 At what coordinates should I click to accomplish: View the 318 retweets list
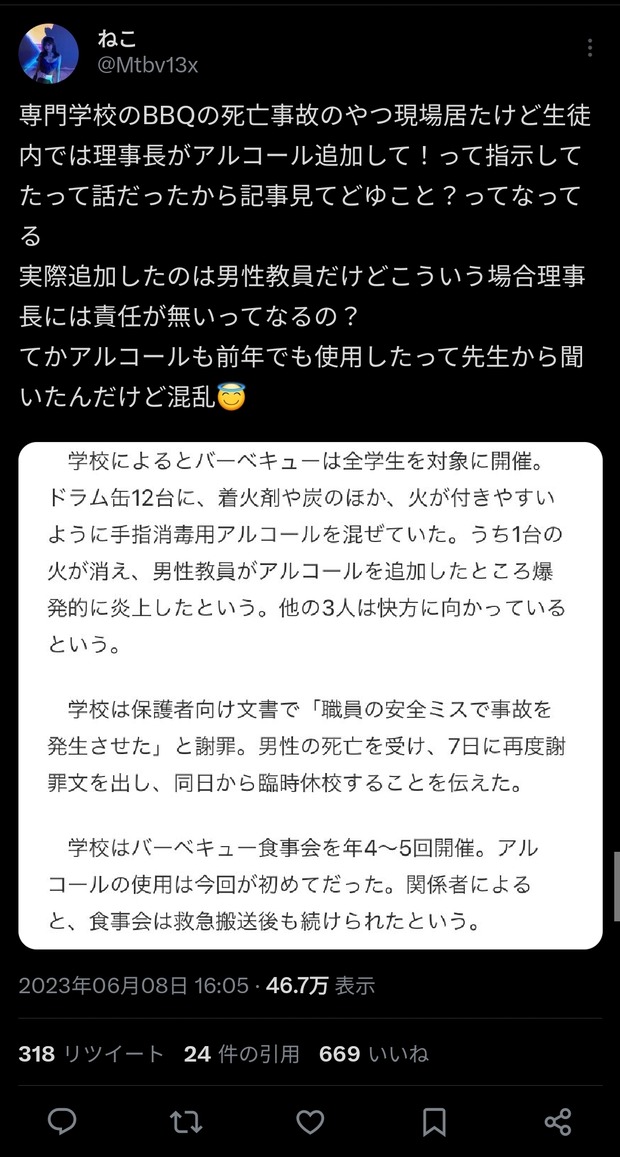pos(91,1054)
